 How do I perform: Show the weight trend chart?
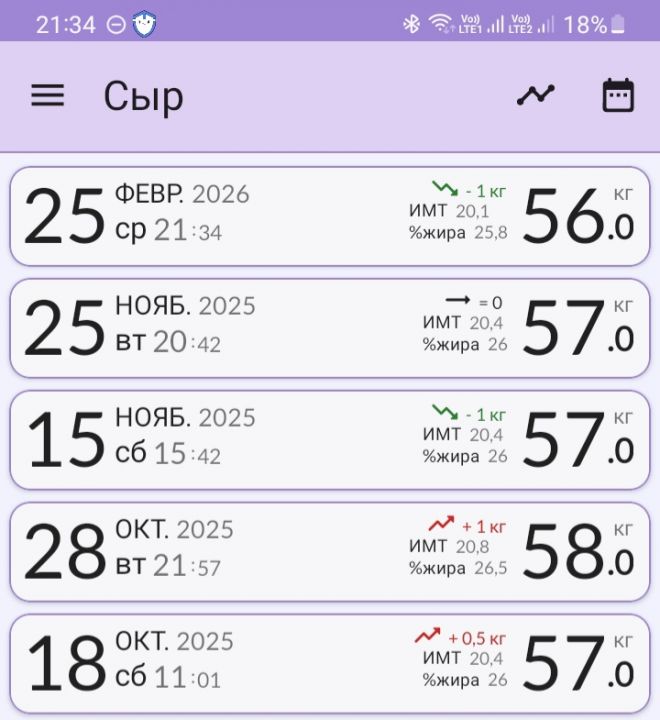tap(535, 96)
